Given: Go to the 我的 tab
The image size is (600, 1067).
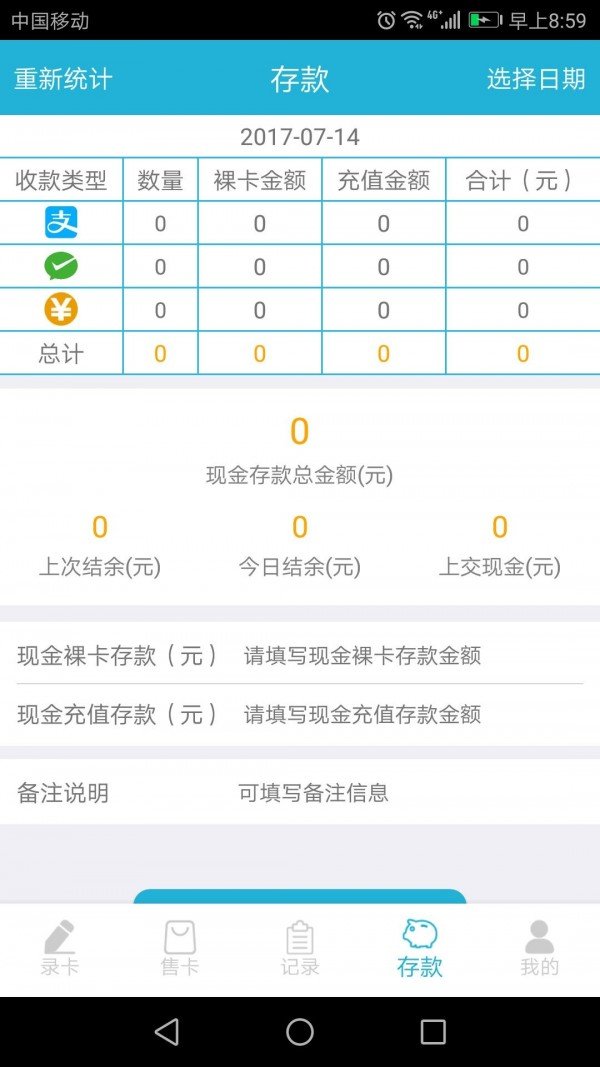Looking at the screenshot, I should tap(539, 949).
